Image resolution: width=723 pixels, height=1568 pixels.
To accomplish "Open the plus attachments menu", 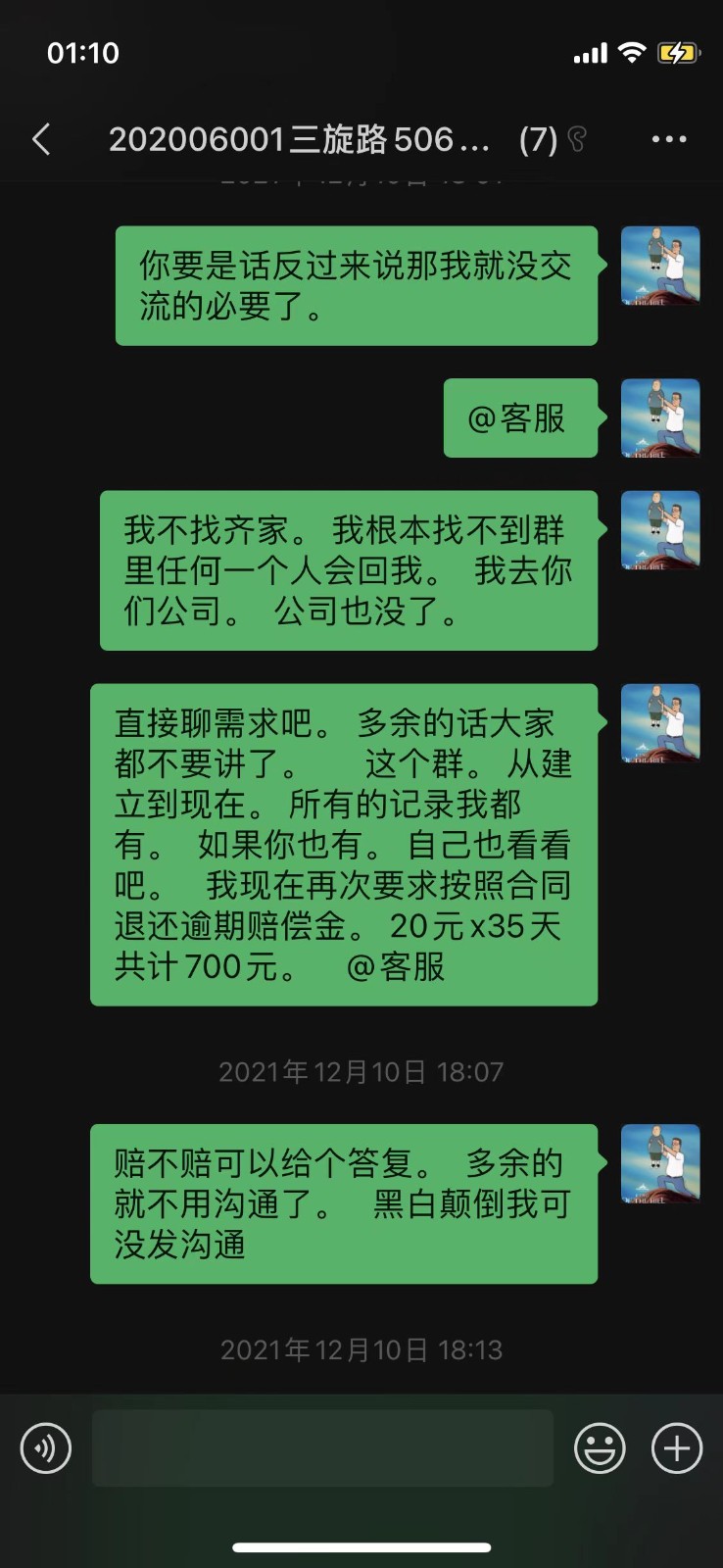I will pyautogui.click(x=677, y=1447).
